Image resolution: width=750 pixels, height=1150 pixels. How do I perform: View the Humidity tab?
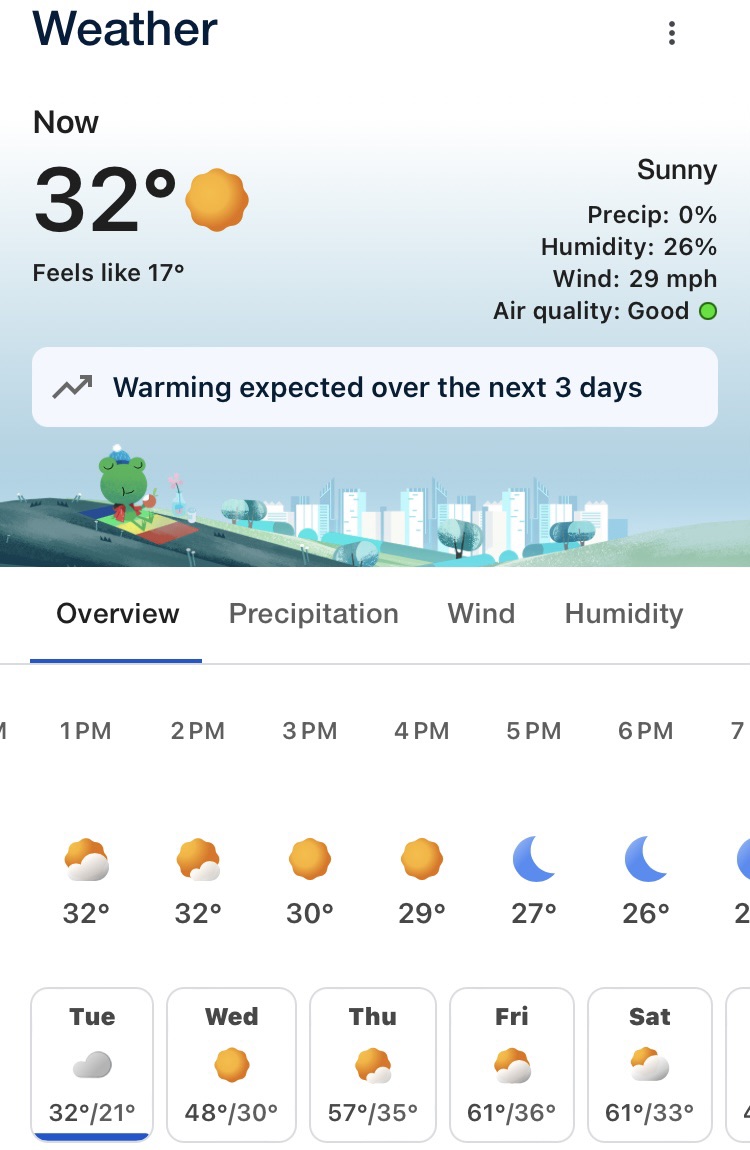[x=624, y=614]
